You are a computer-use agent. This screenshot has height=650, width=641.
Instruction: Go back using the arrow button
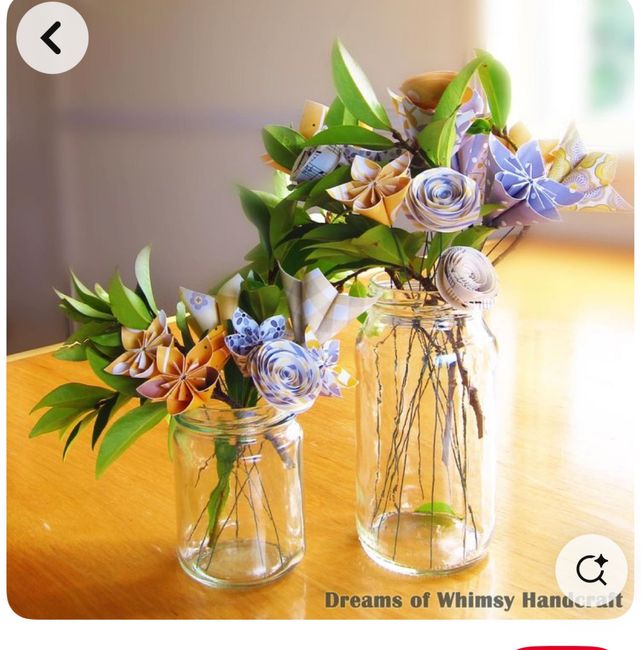click(52, 38)
